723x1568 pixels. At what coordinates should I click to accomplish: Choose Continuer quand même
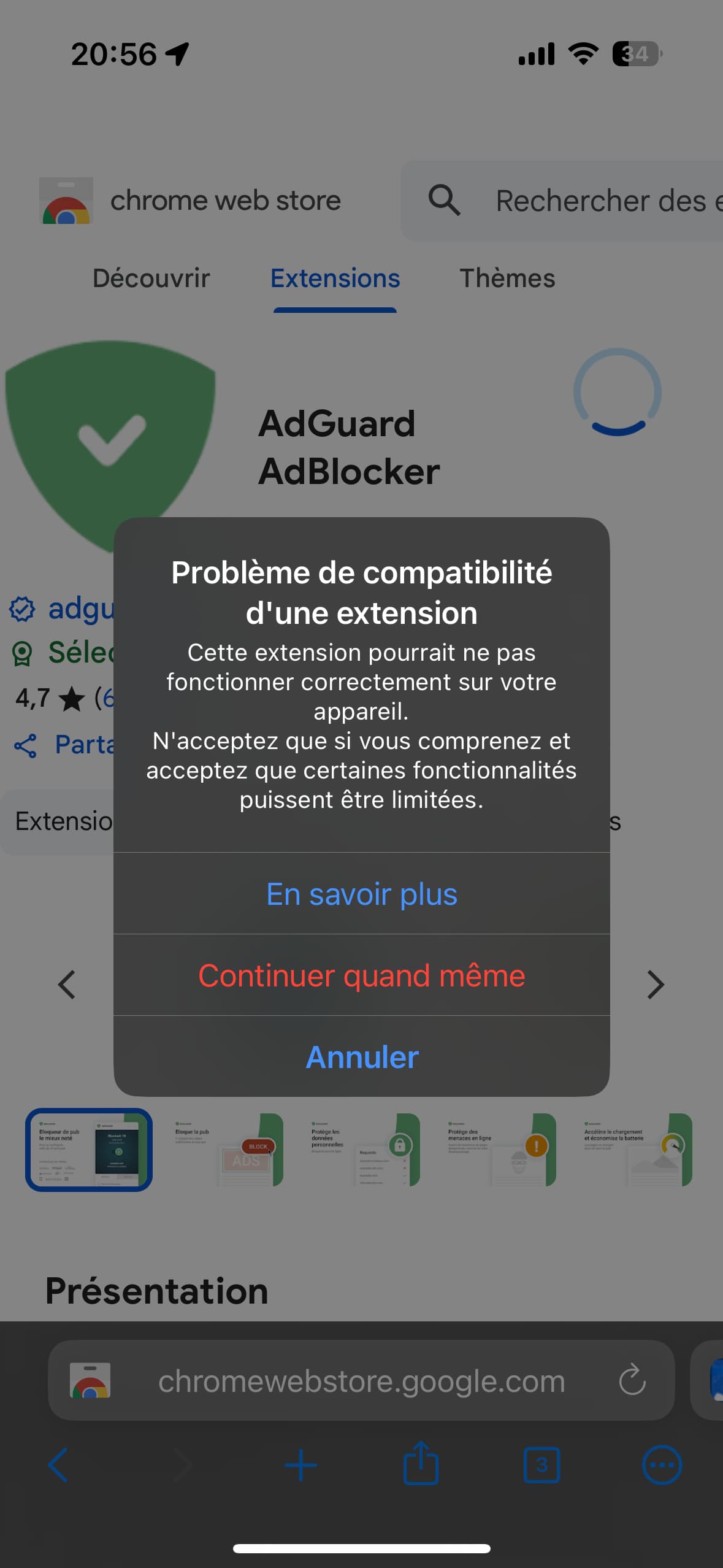click(361, 975)
